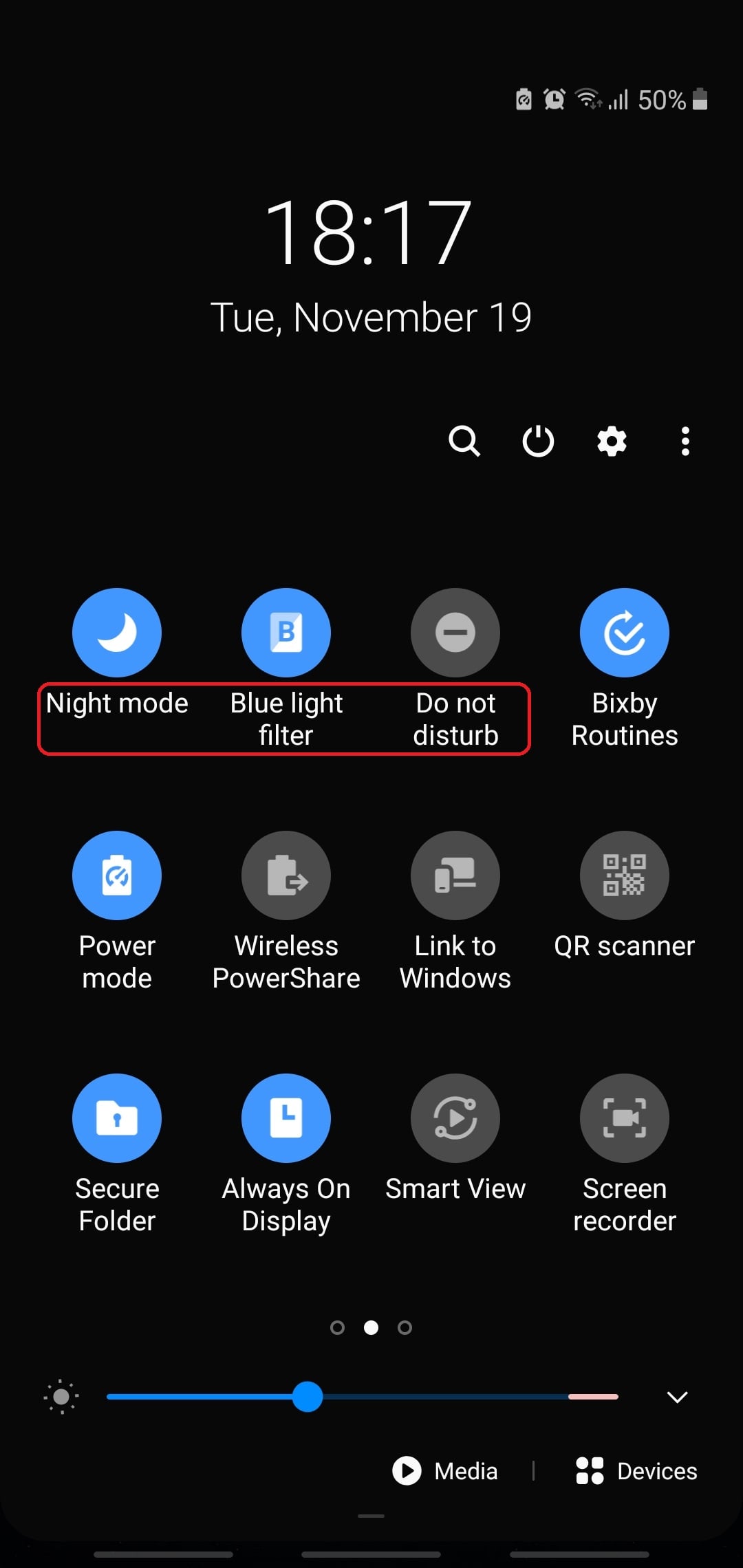Toggle the Secure Folder tile

pyautogui.click(x=117, y=1118)
